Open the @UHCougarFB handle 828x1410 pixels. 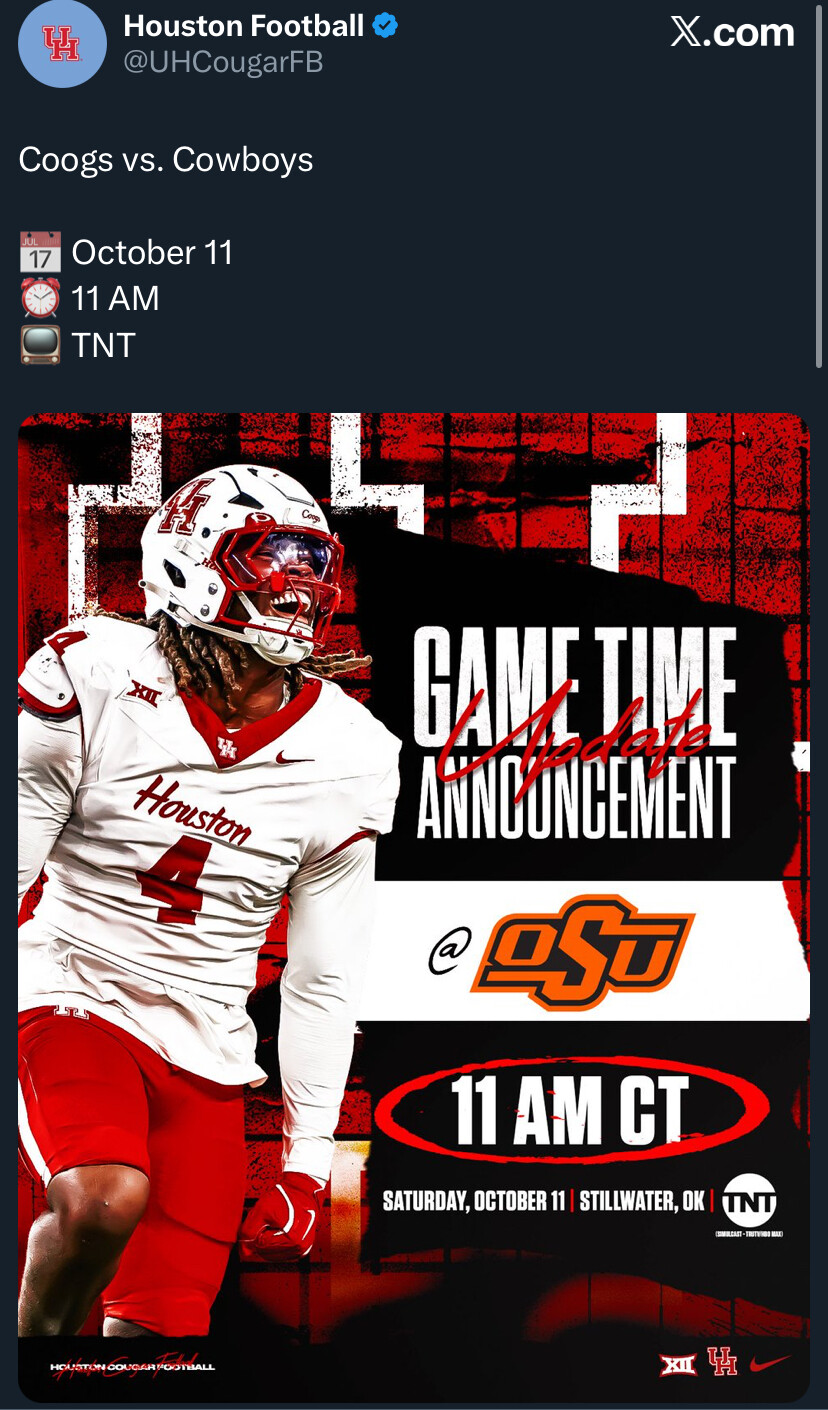[223, 62]
